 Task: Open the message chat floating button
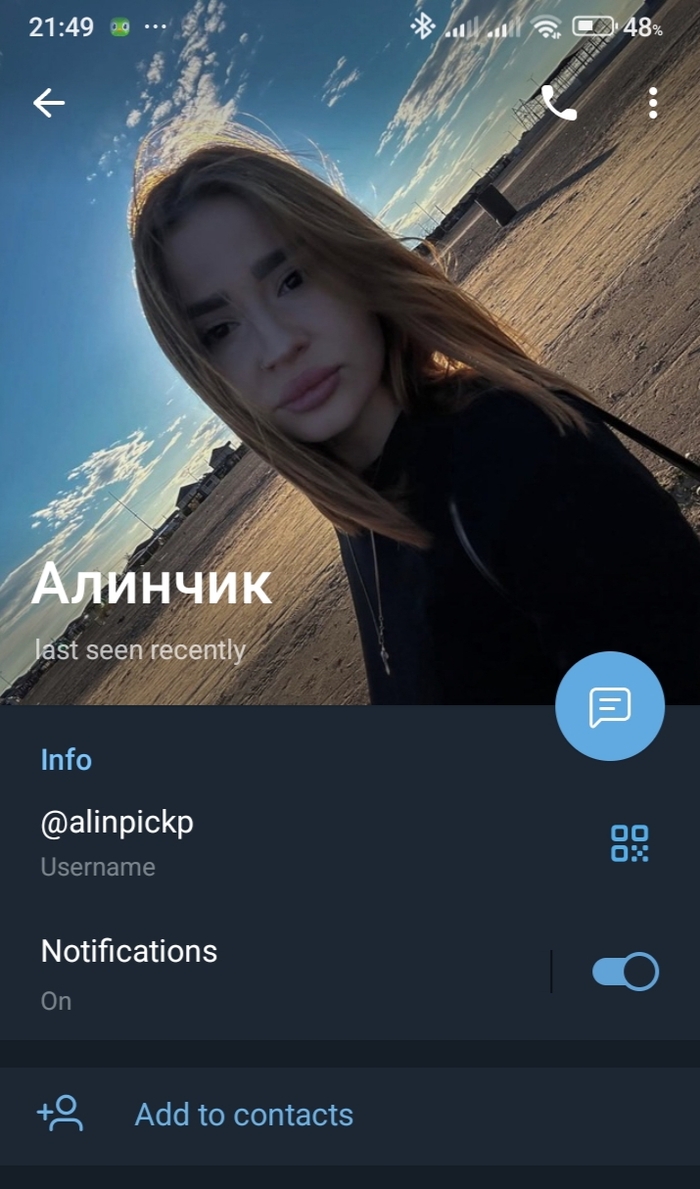(610, 707)
